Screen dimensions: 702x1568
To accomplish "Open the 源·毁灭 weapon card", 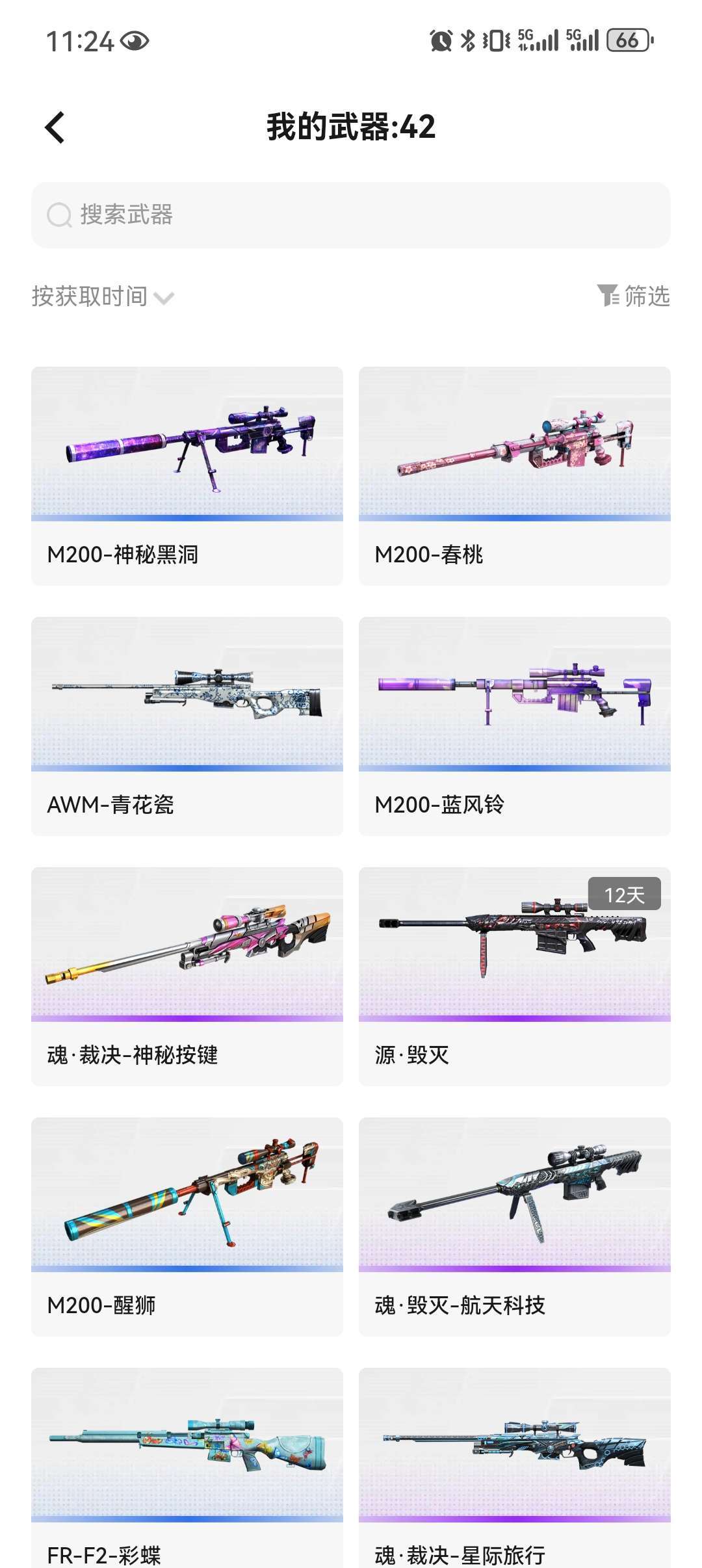I will (514, 976).
